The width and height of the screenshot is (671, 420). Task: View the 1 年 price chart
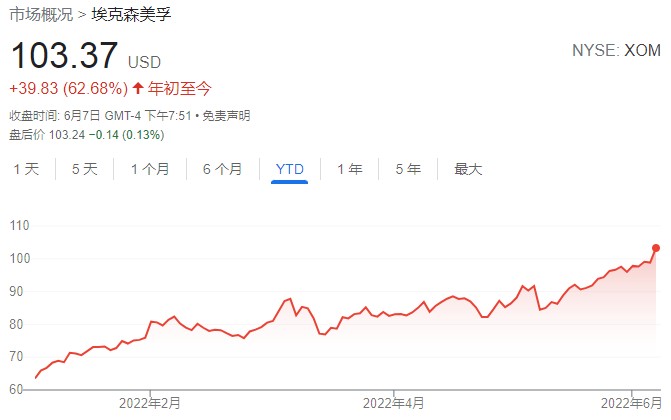click(x=349, y=169)
